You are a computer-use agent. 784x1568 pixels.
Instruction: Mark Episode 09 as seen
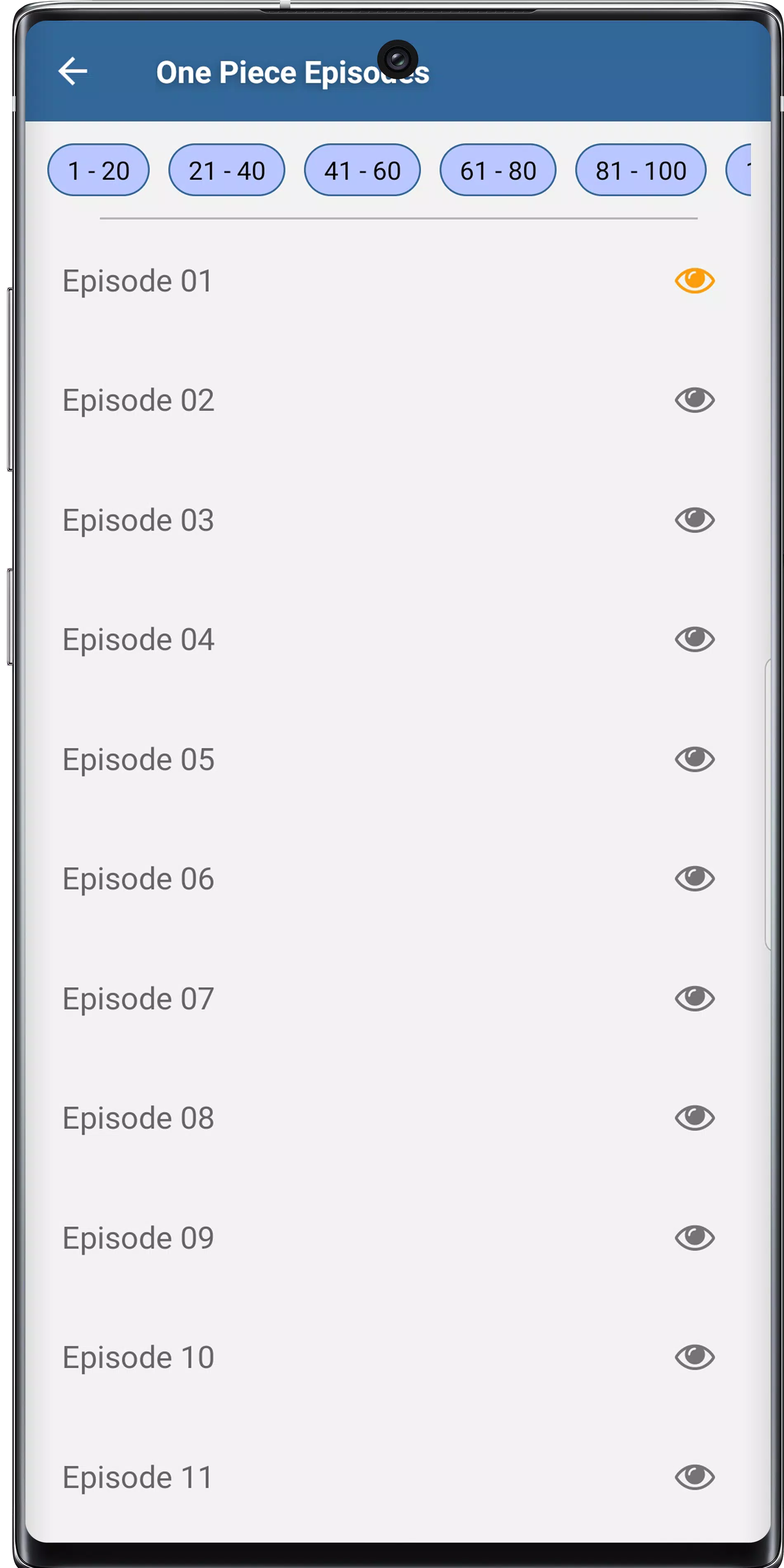(x=694, y=1238)
